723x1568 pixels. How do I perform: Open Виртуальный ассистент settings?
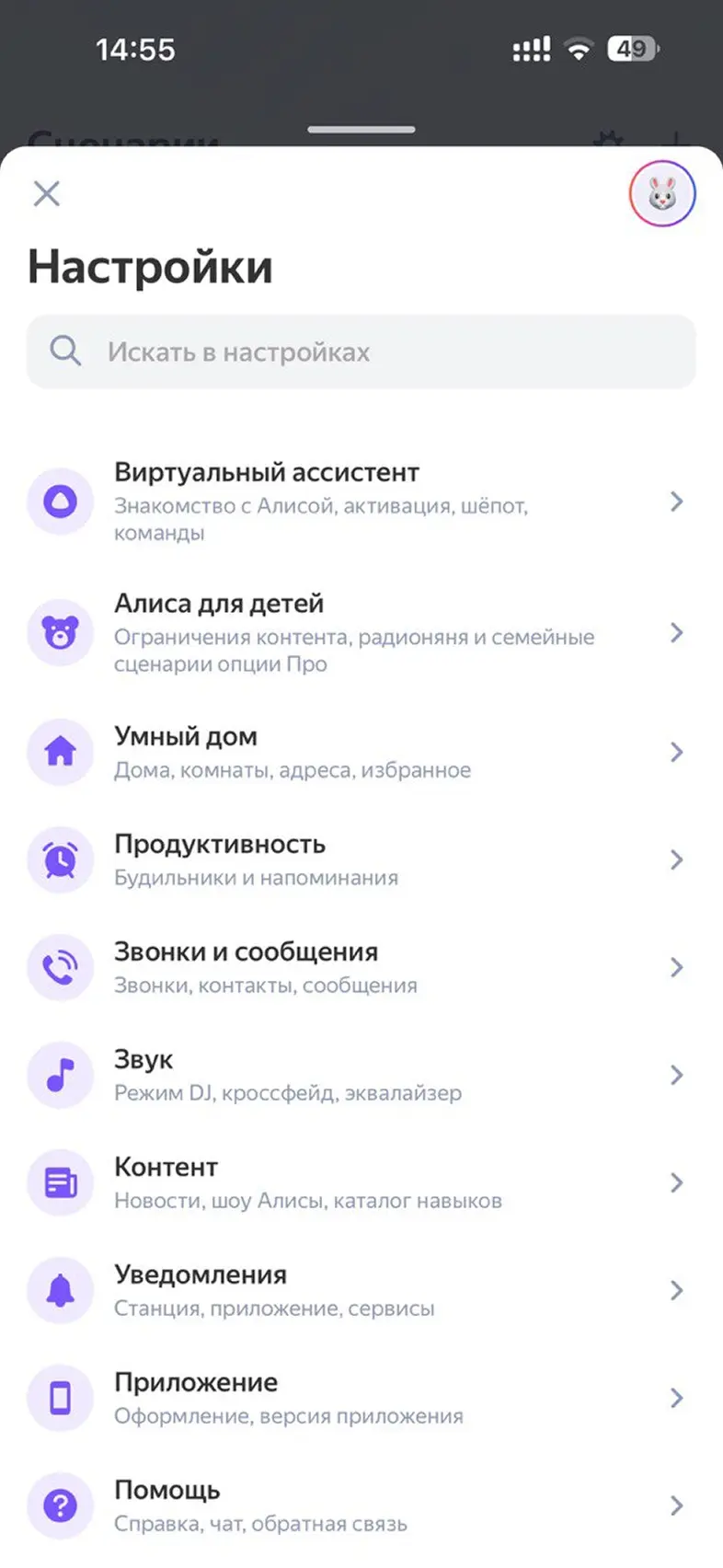point(361,502)
